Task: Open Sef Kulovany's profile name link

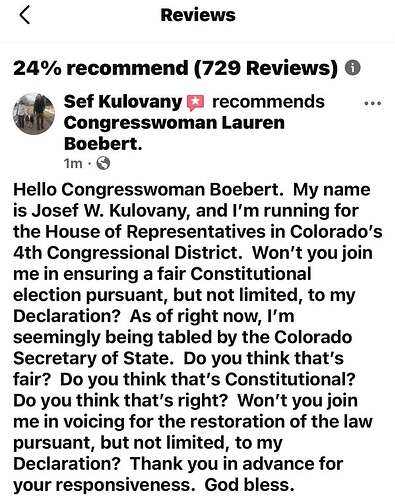Action: pos(123,102)
